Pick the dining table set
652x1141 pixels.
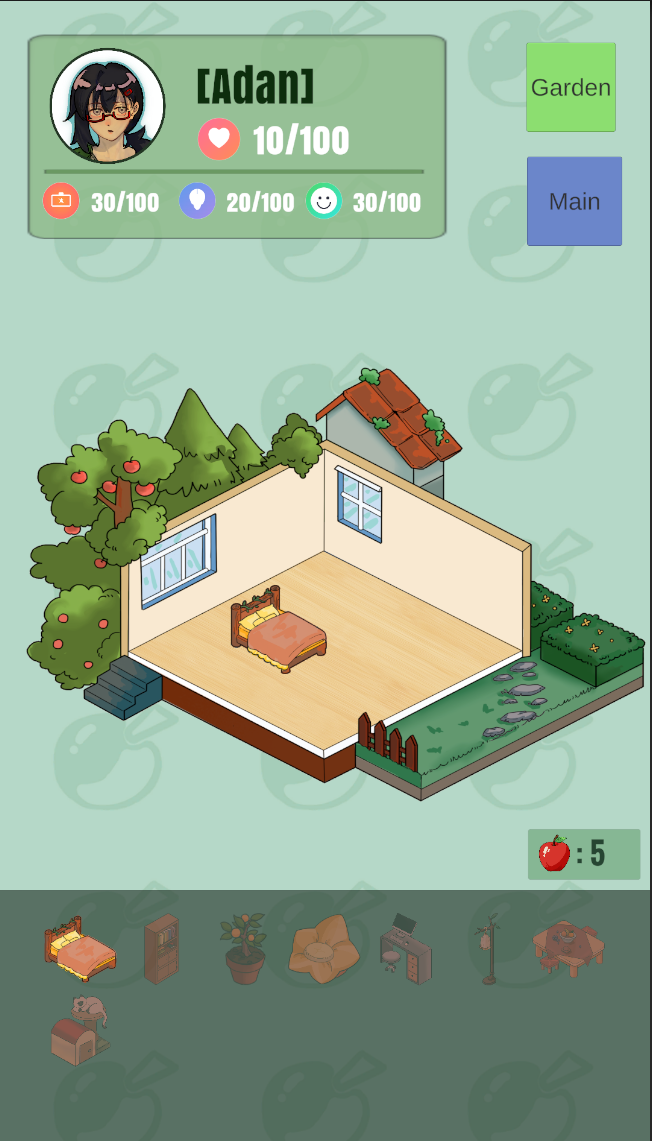click(568, 948)
